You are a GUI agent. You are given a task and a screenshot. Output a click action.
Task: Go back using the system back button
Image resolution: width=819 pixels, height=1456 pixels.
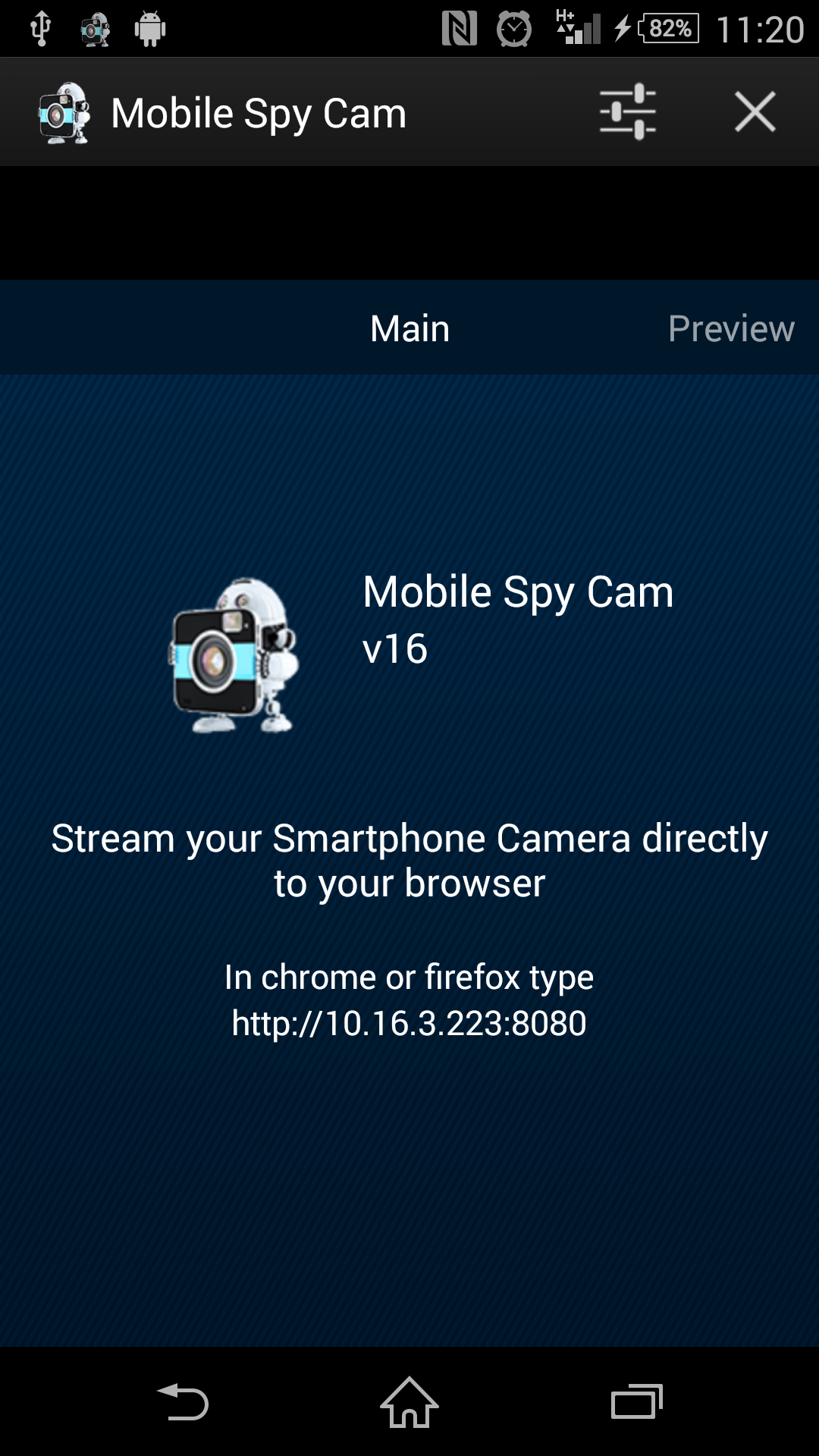point(183,1401)
